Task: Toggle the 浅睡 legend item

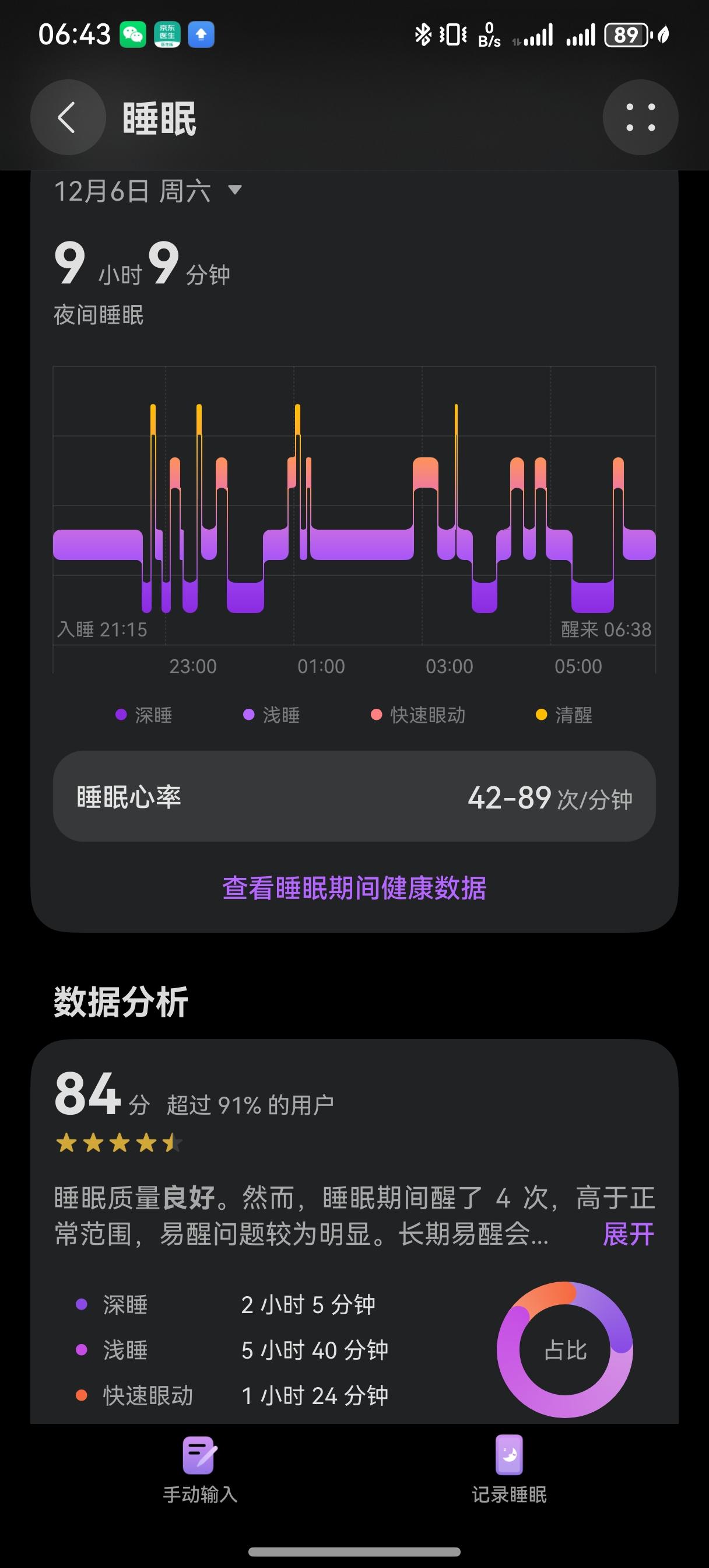Action: (248, 714)
